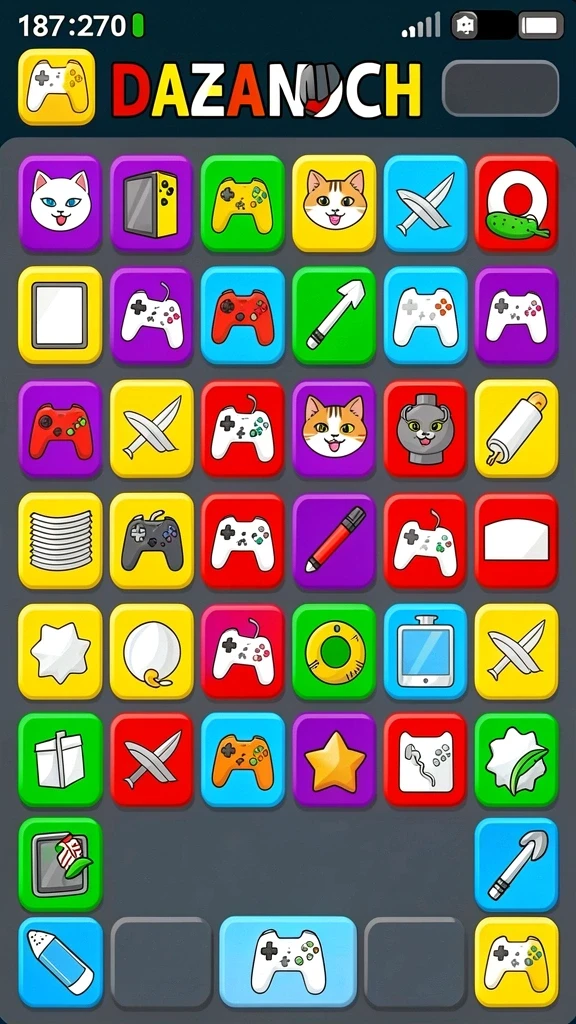Select the crossed knives tile on red
The height and width of the screenshot is (1024, 576).
(x=152, y=760)
